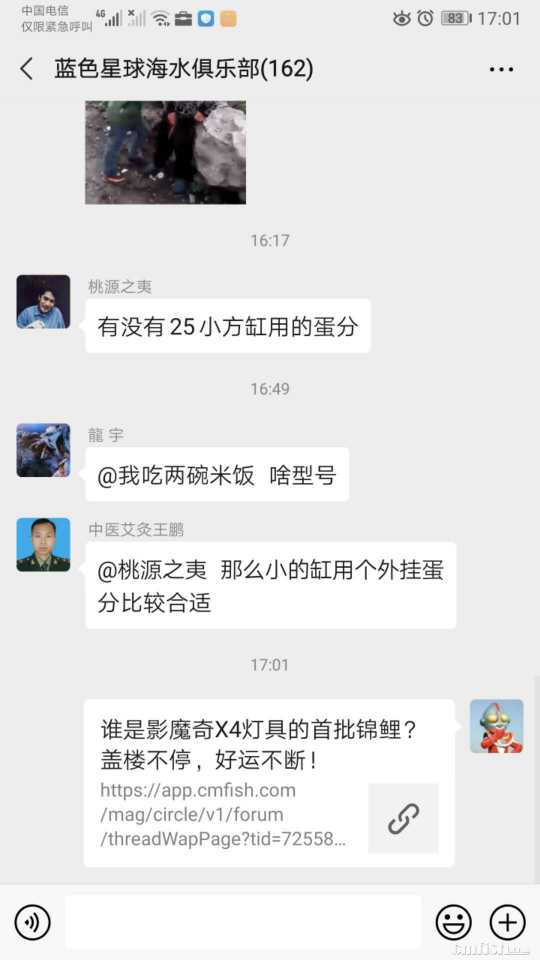This screenshot has height=960, width=540.
Task: Open 龍宇's profile avatar
Action: (43, 450)
